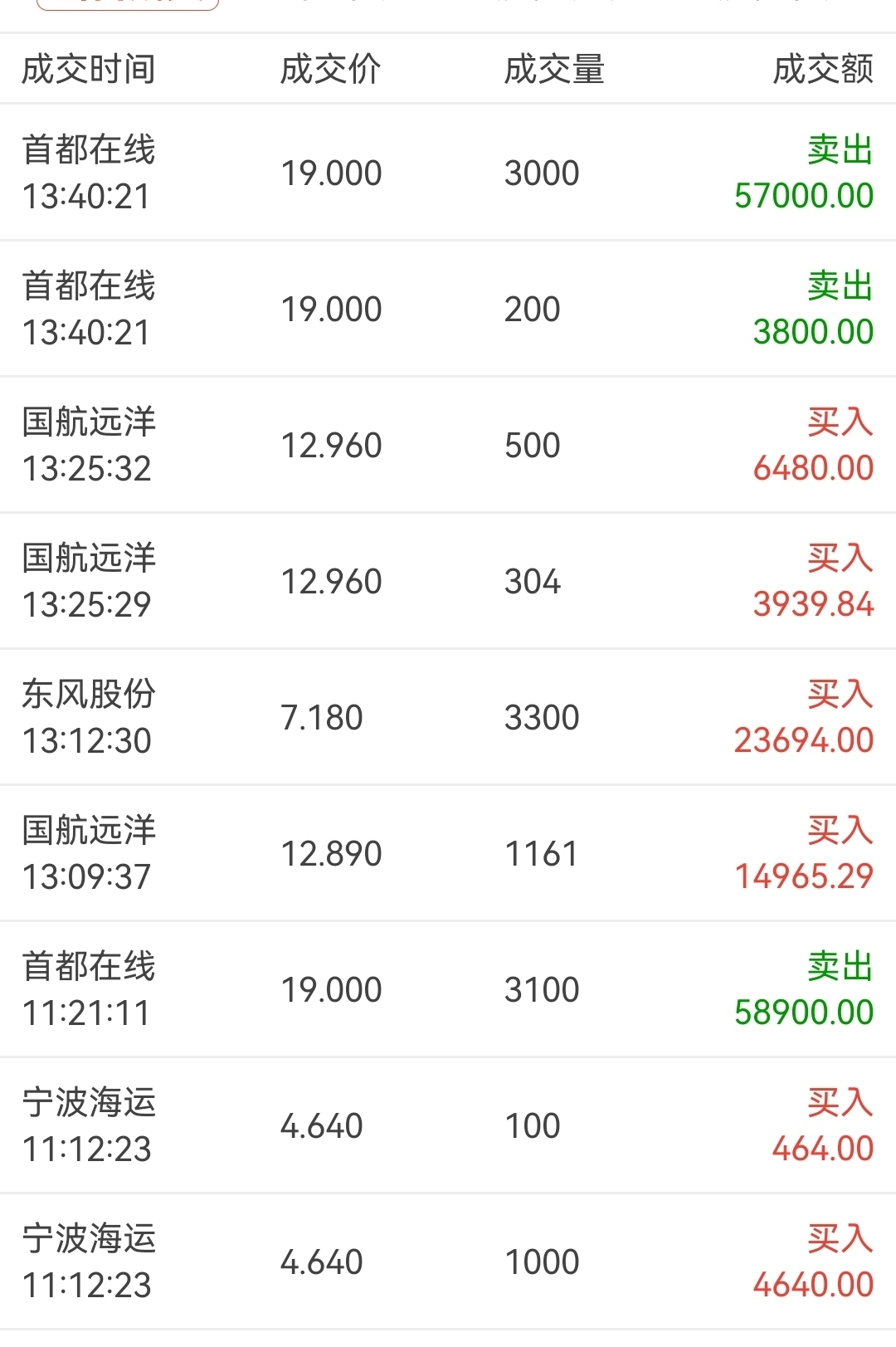Open the 宁波海运 11:12:23 buy of 100 shares

tap(448, 1125)
